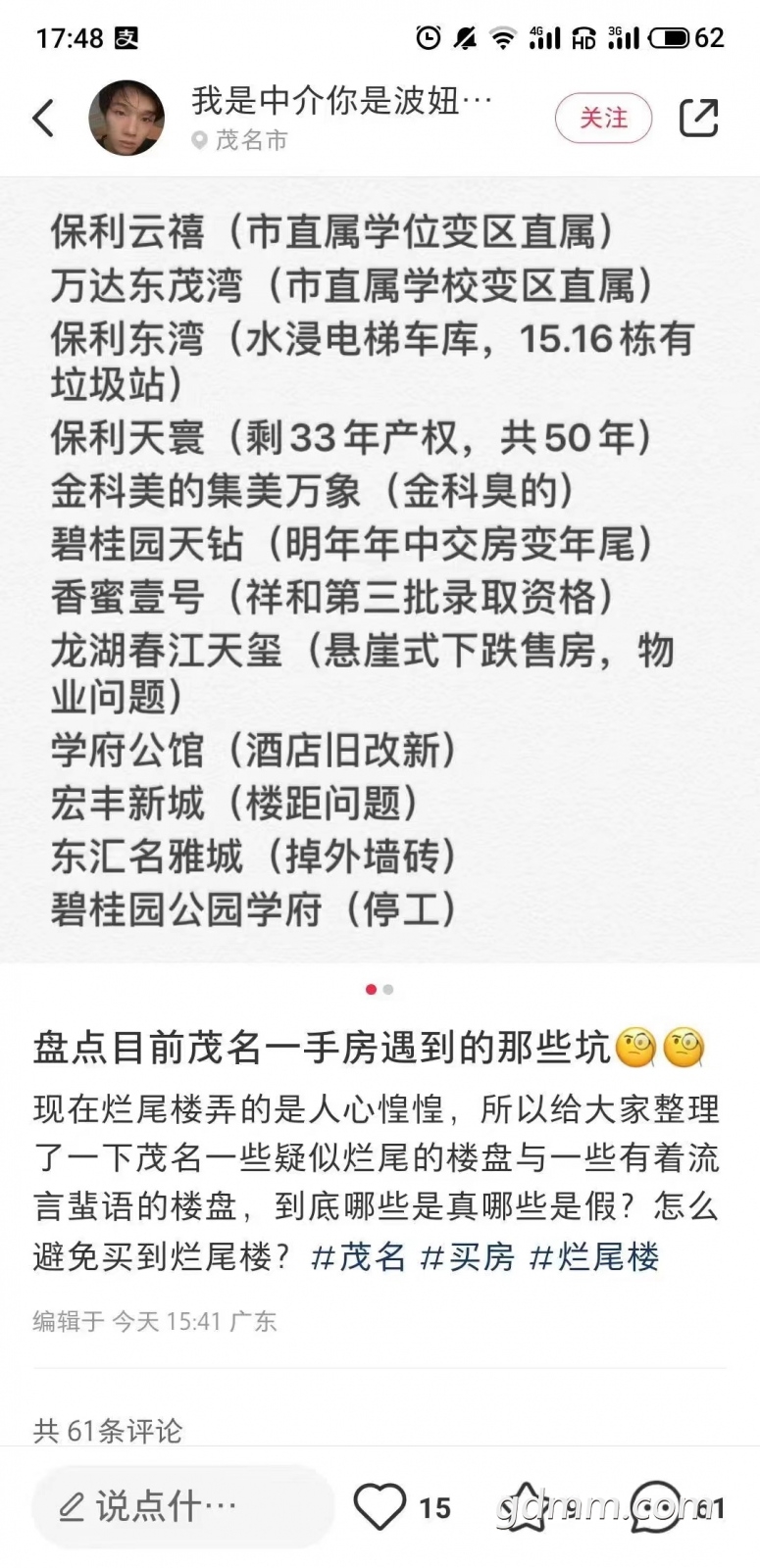This screenshot has width=760, height=1568.
Task: Open the comments bubble icon
Action: (656, 1506)
